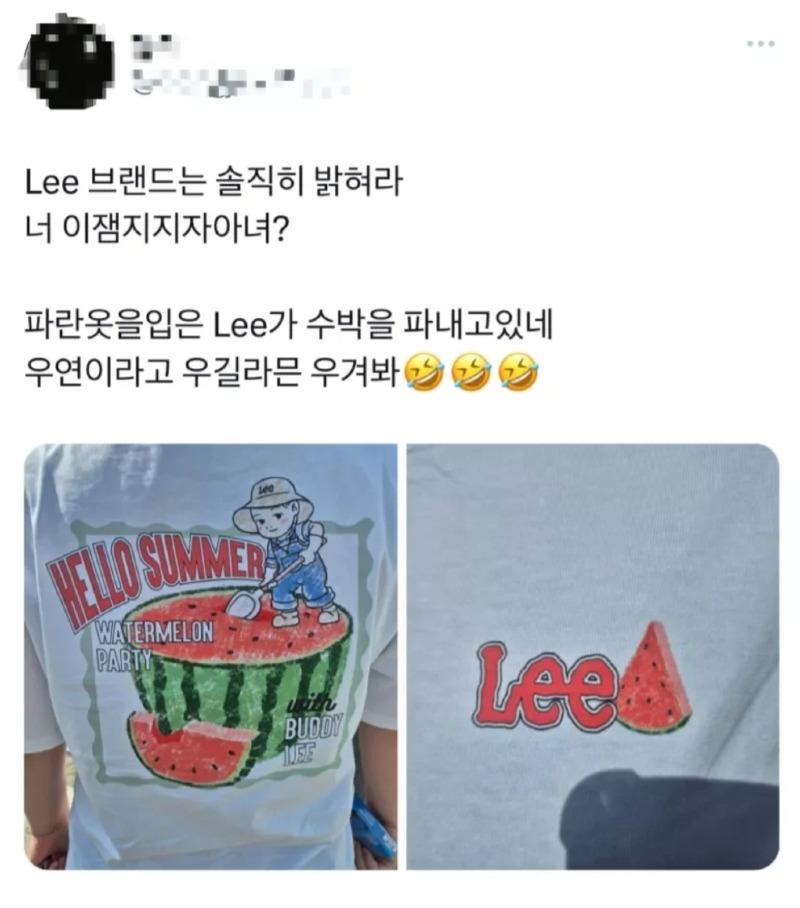
Task: Open the tweet's three-dot overflow menu
Action: [x=761, y=43]
